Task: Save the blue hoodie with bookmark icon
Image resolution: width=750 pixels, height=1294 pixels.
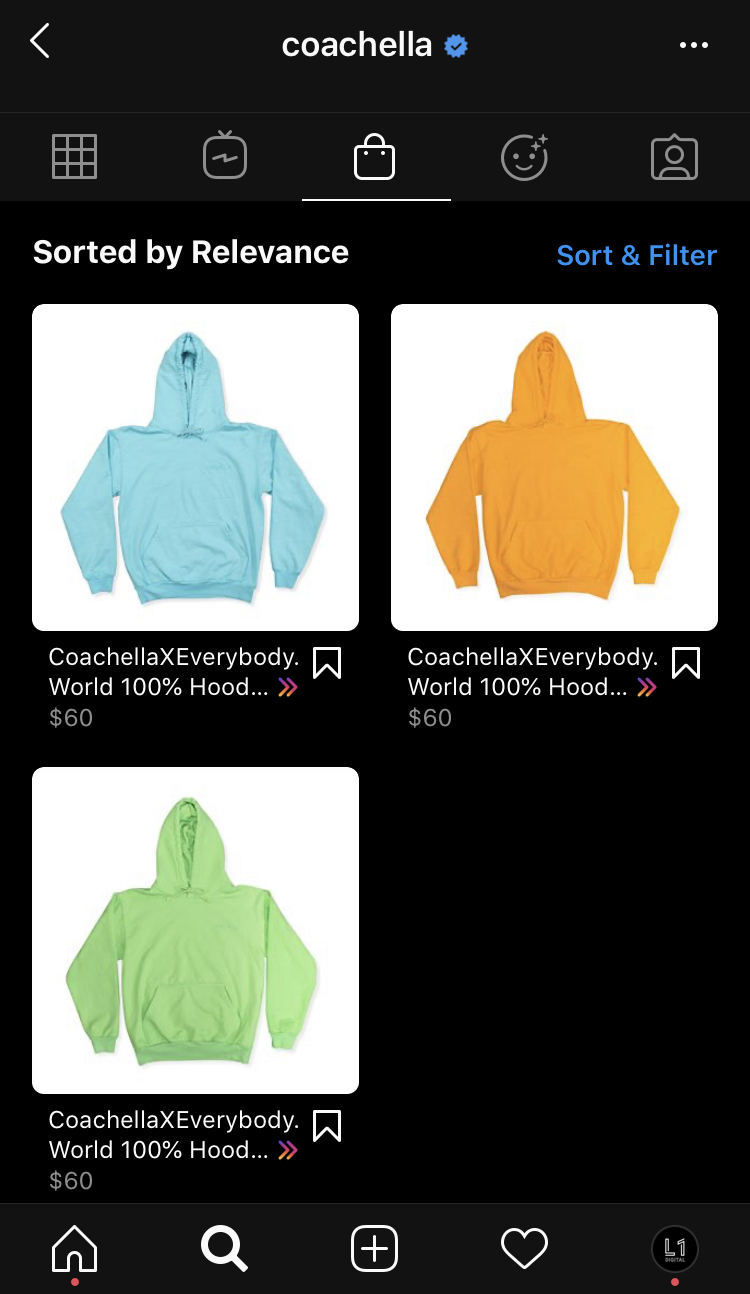Action: point(327,663)
